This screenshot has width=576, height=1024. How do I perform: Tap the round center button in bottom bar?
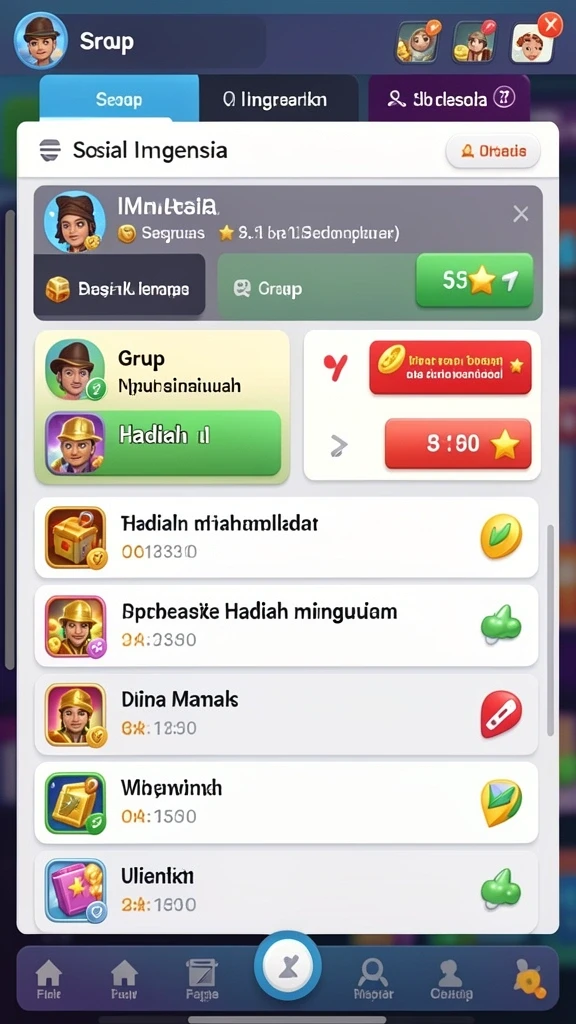[x=287, y=965]
